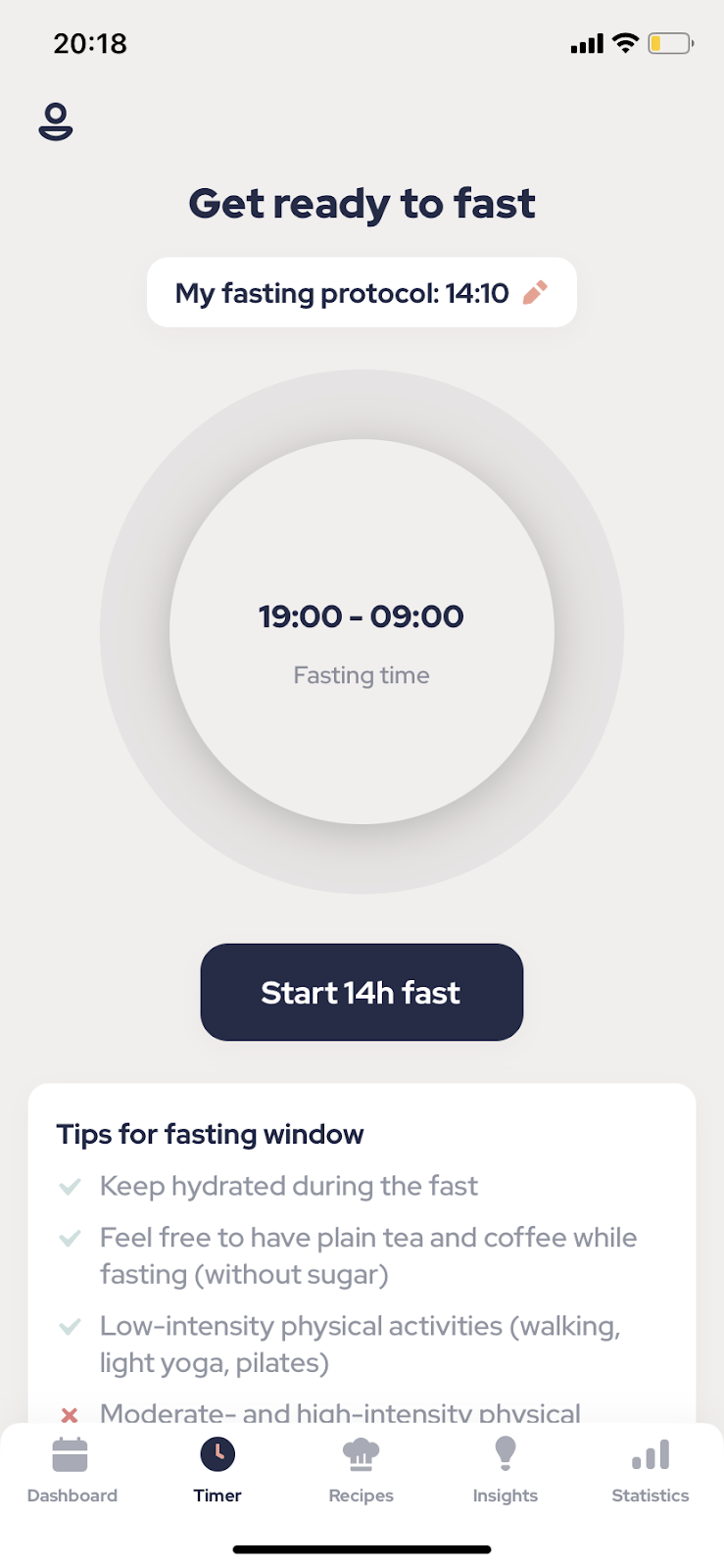Switch to the Dashboard tab
The height and width of the screenshot is (1568, 724).
pyautogui.click(x=72, y=1470)
